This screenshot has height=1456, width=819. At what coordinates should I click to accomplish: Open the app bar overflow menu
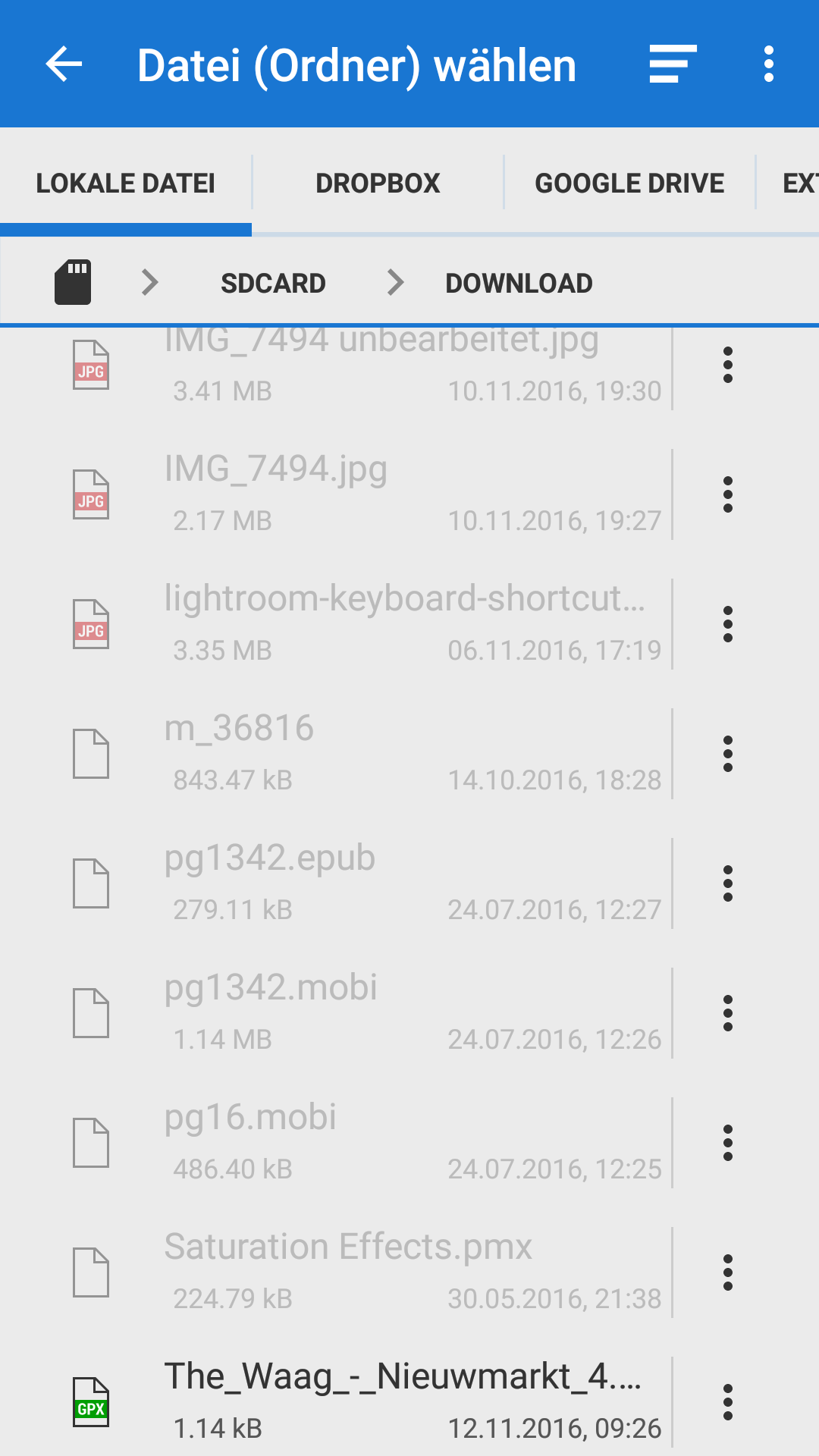pos(769,64)
